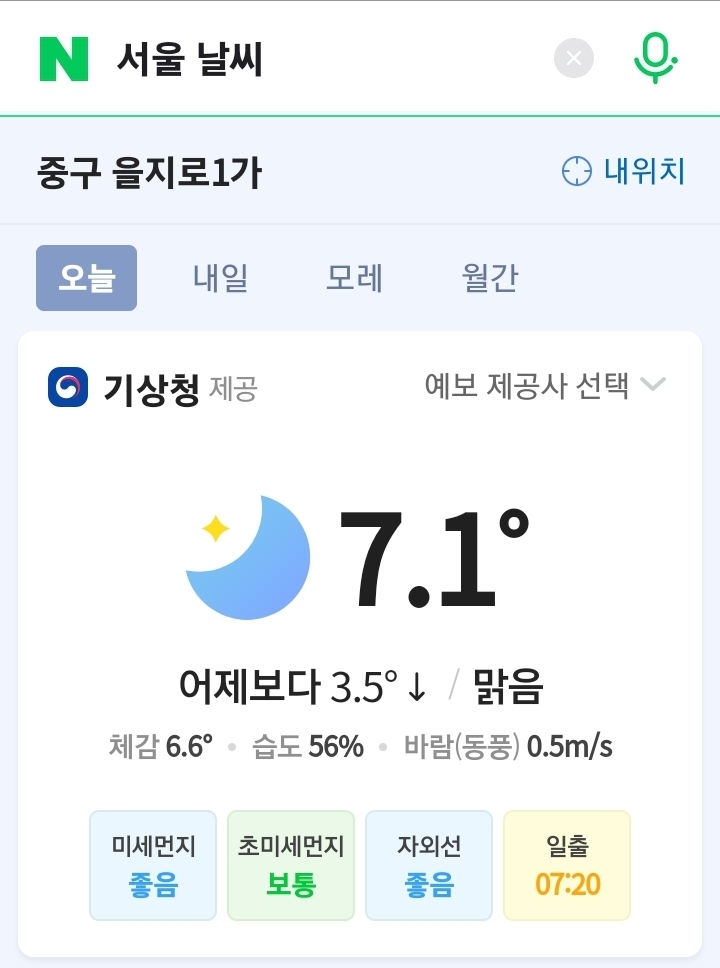This screenshot has height=968, width=720.
Task: Use 내위치 to set my location
Action: 624,171
